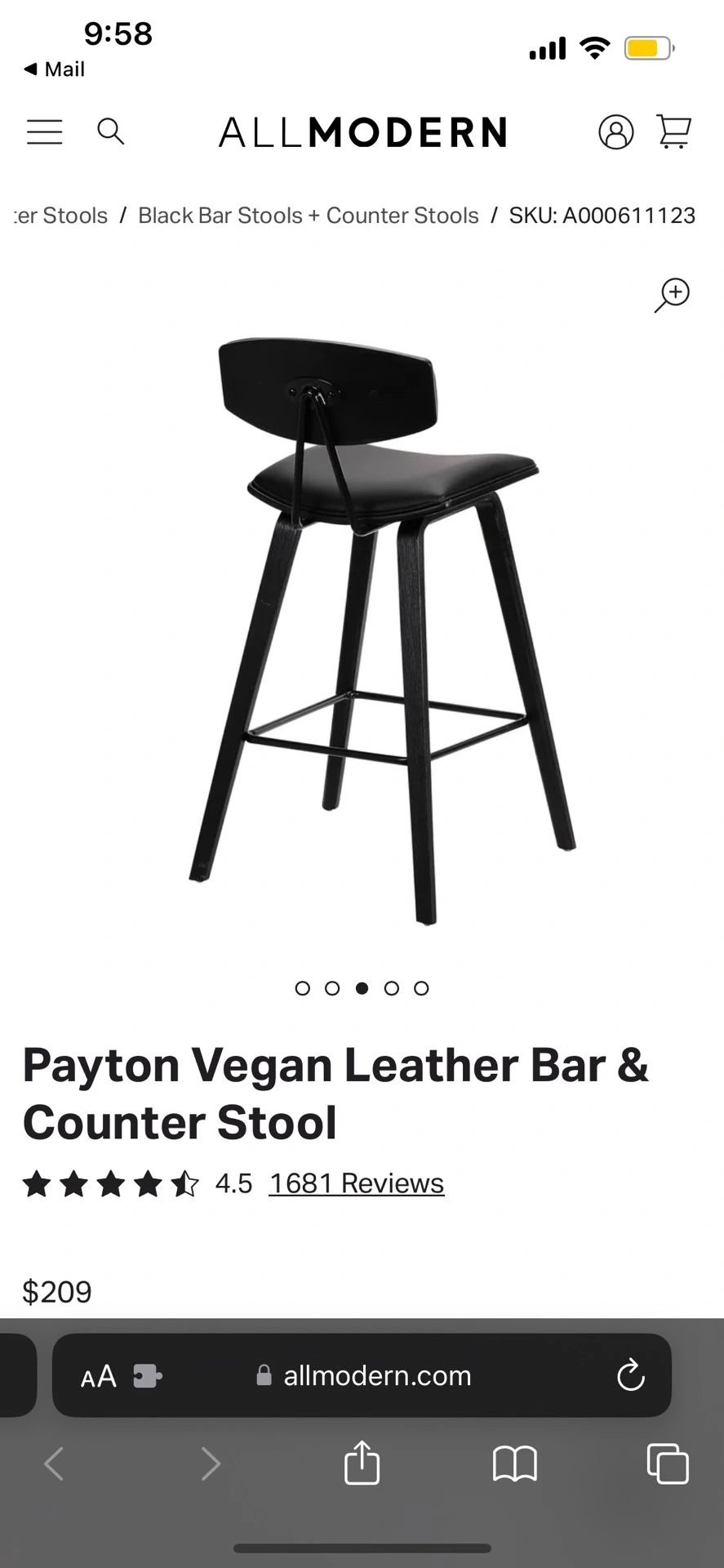Go back in Safari history

pos(54,1463)
